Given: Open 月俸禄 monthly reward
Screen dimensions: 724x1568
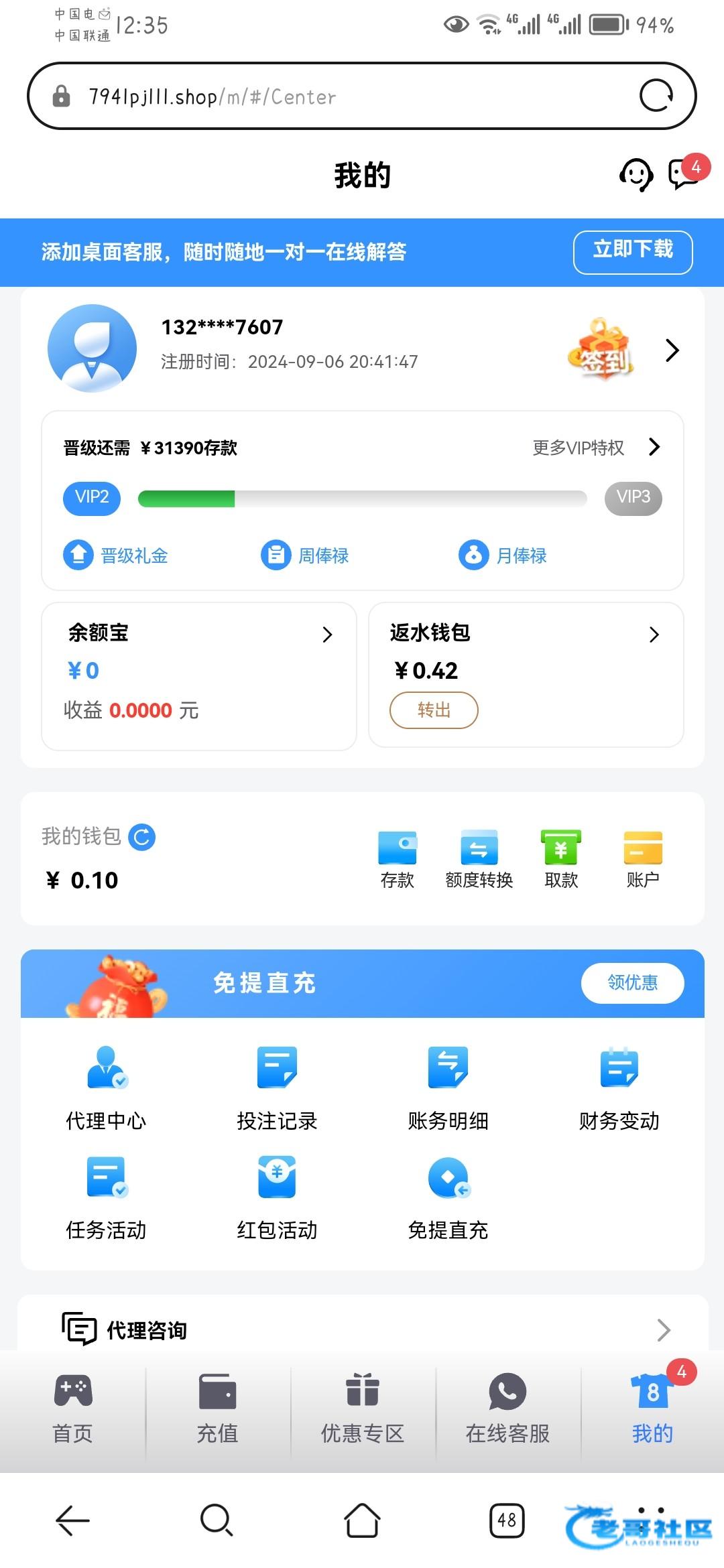Looking at the screenshot, I should [x=503, y=556].
